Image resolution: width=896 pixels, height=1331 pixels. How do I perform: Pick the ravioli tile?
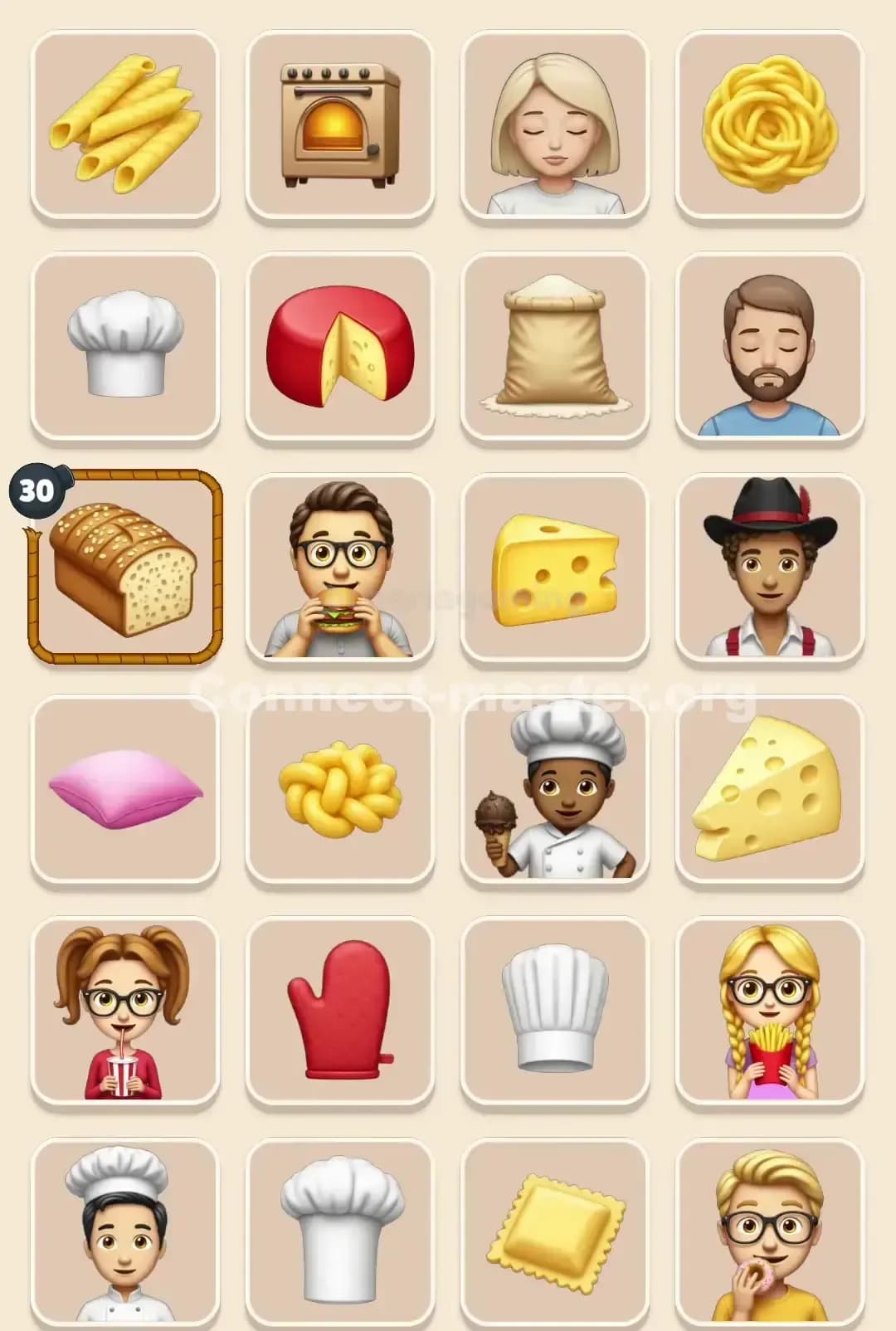(555, 1232)
